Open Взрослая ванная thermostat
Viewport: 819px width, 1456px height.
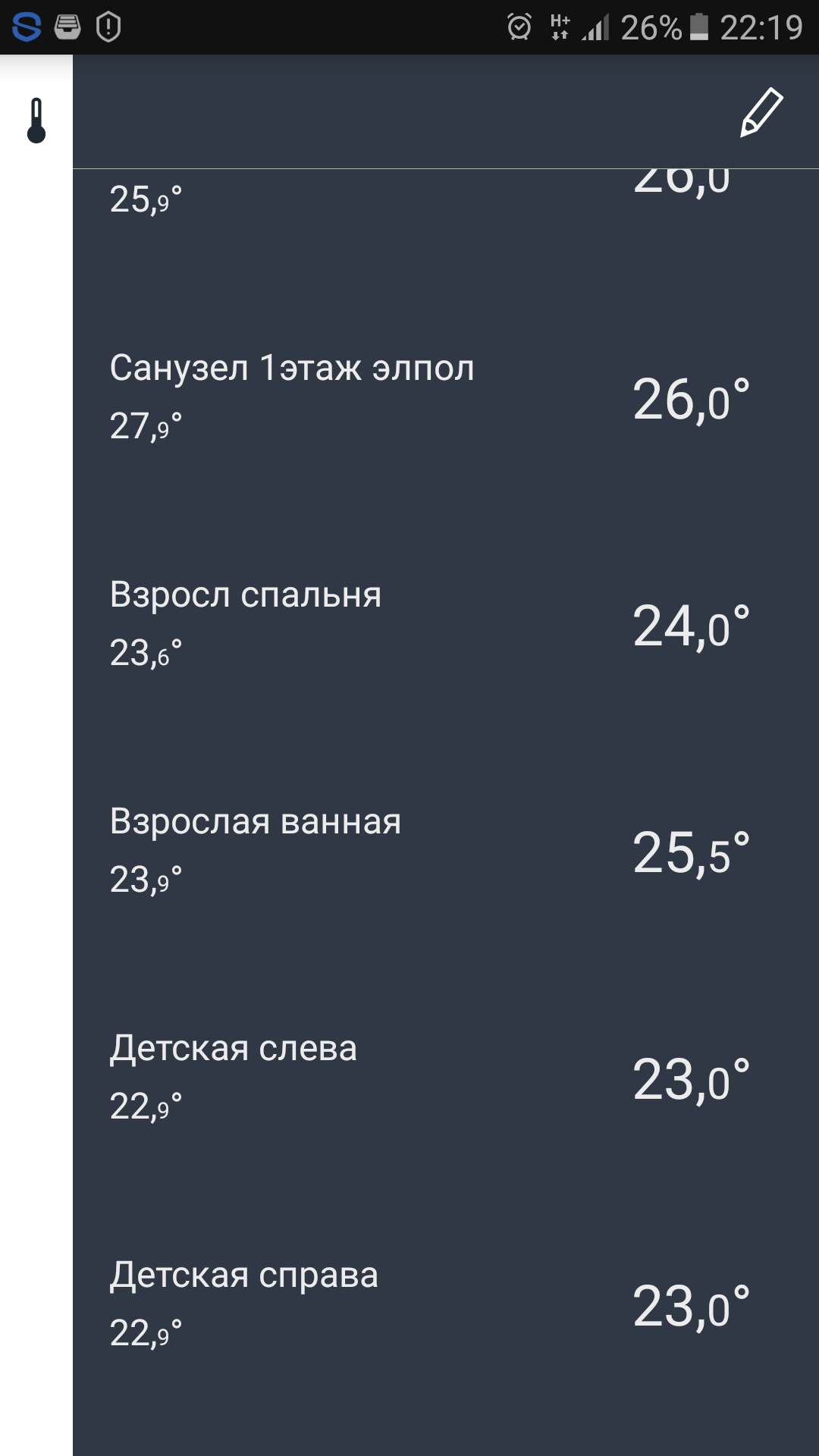click(446, 850)
